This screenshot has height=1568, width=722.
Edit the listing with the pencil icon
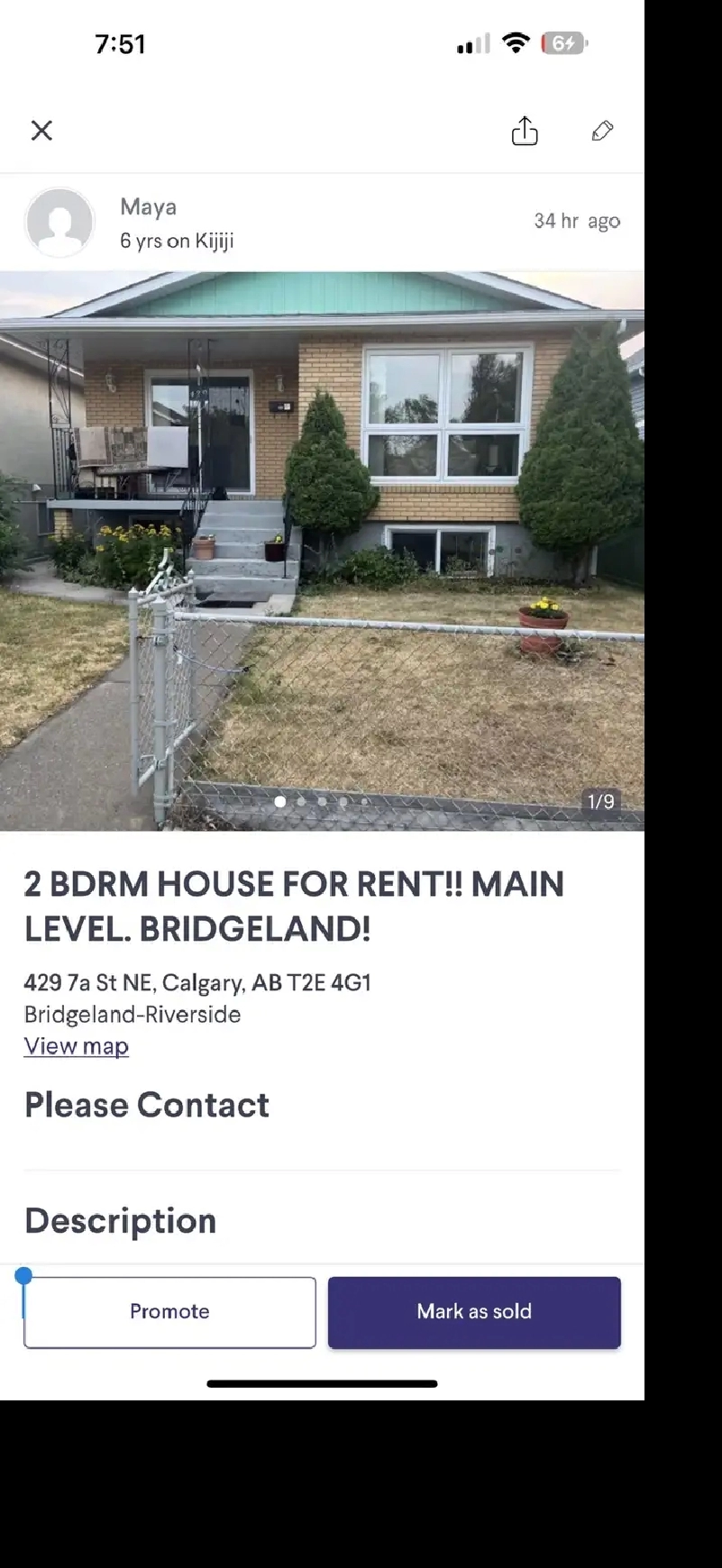click(x=602, y=131)
